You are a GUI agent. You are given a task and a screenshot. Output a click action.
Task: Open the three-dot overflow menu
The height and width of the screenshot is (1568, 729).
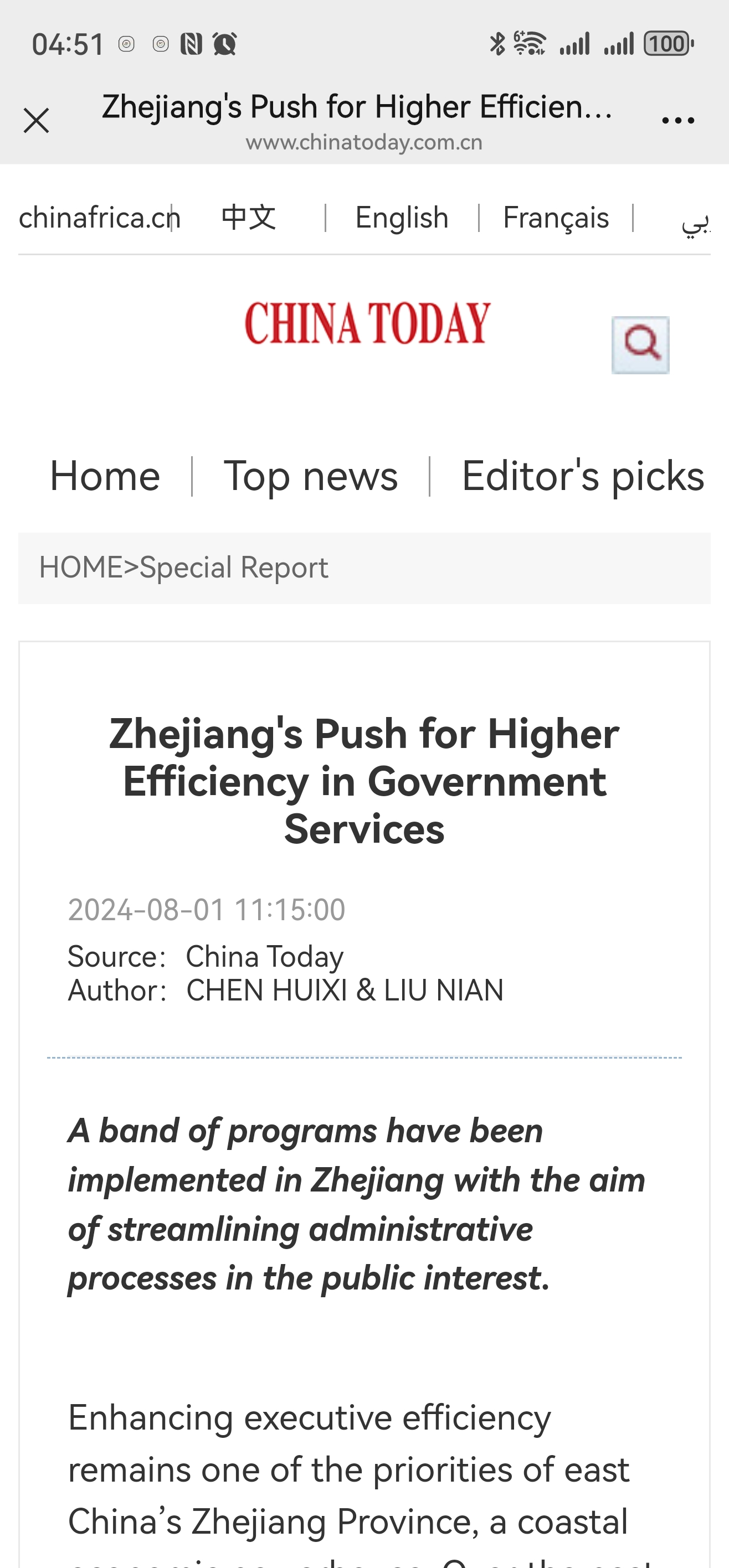[x=678, y=120]
